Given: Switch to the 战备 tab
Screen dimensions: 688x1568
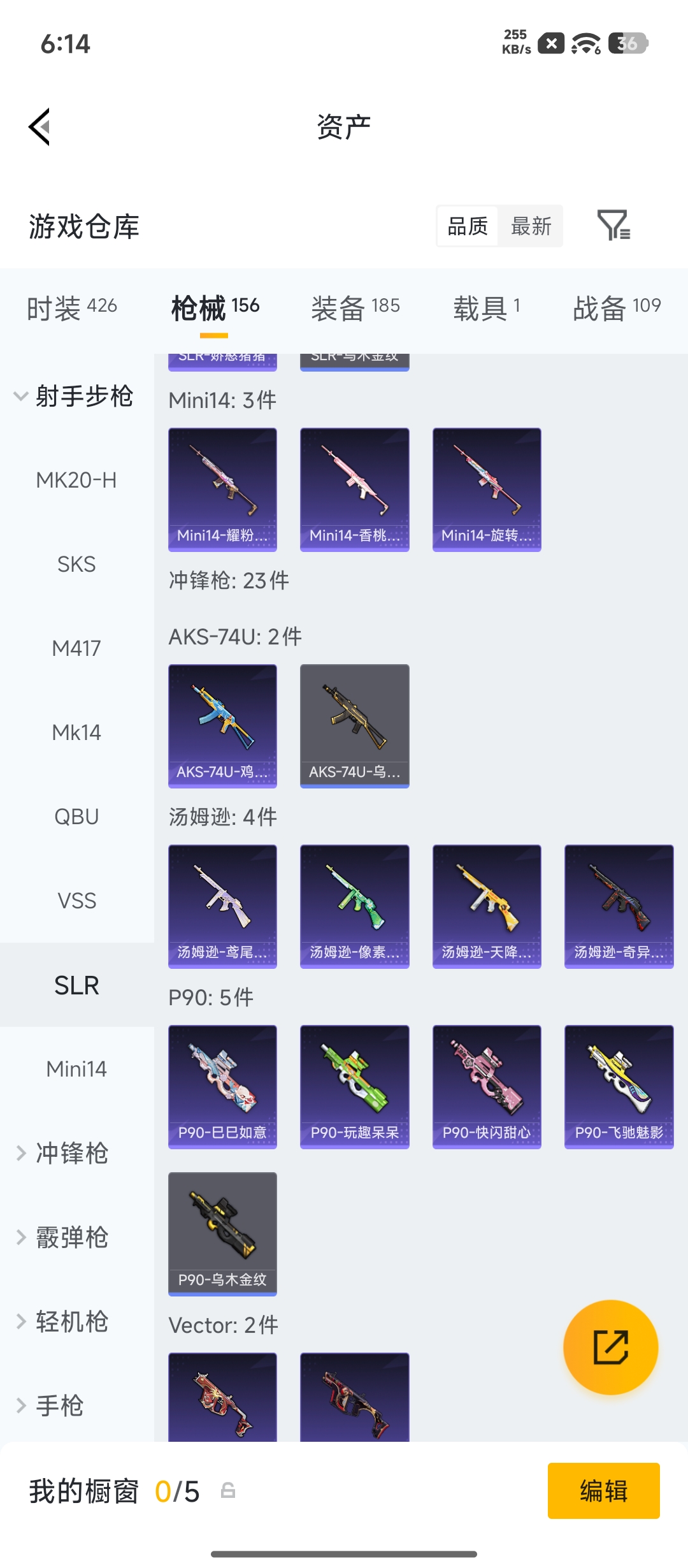Looking at the screenshot, I should click(x=617, y=309).
